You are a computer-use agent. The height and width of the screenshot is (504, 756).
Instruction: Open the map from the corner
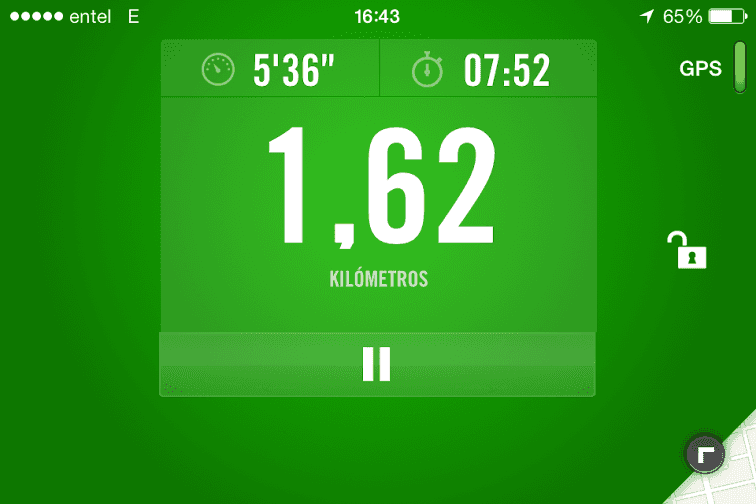coord(708,455)
